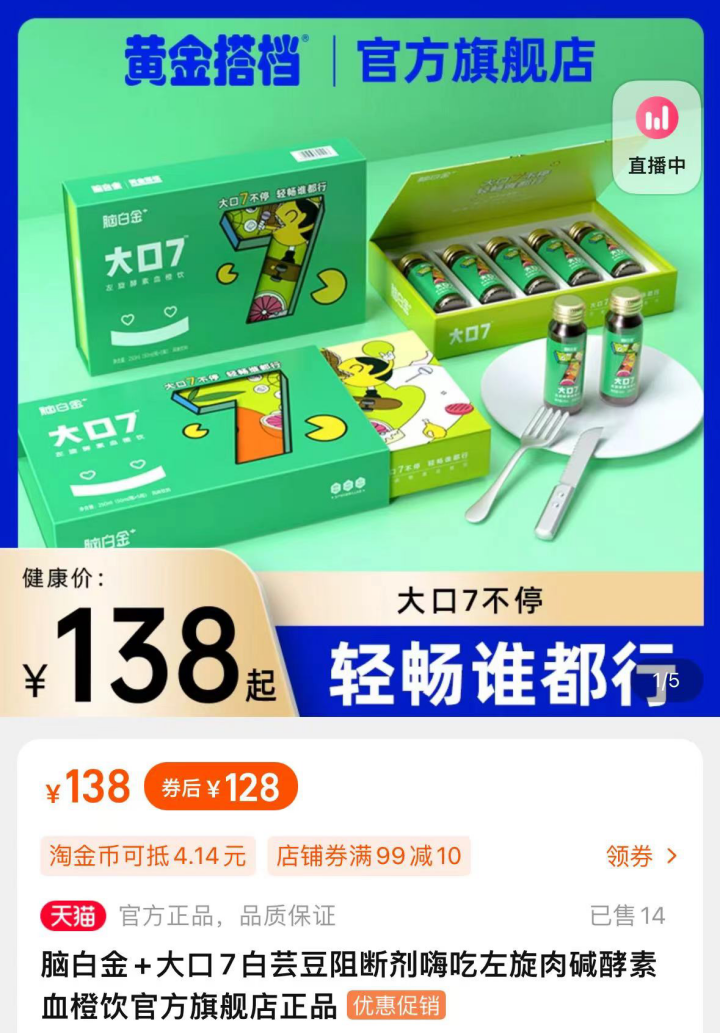Tap the 淘金币可抵4.14元 chip

(x=148, y=856)
